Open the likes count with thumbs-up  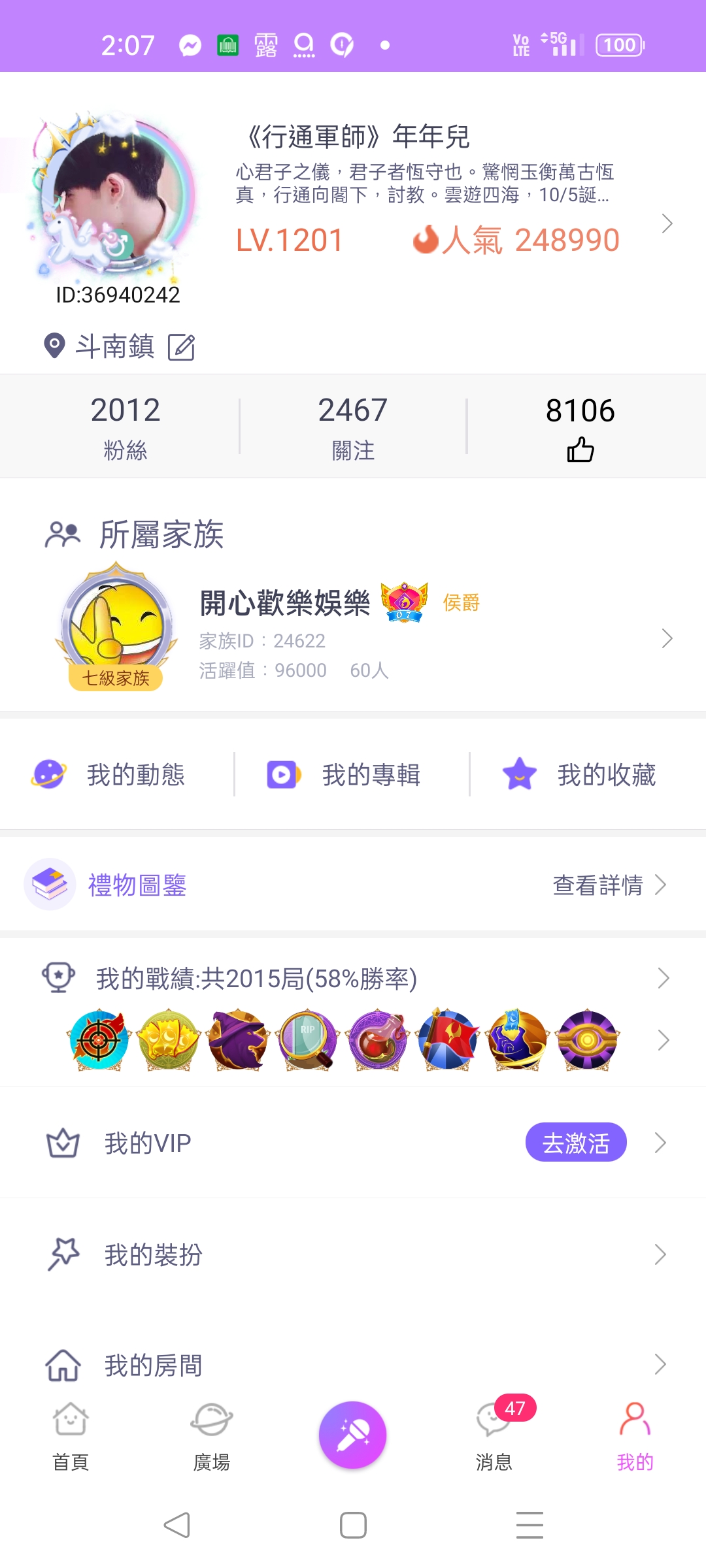580,427
